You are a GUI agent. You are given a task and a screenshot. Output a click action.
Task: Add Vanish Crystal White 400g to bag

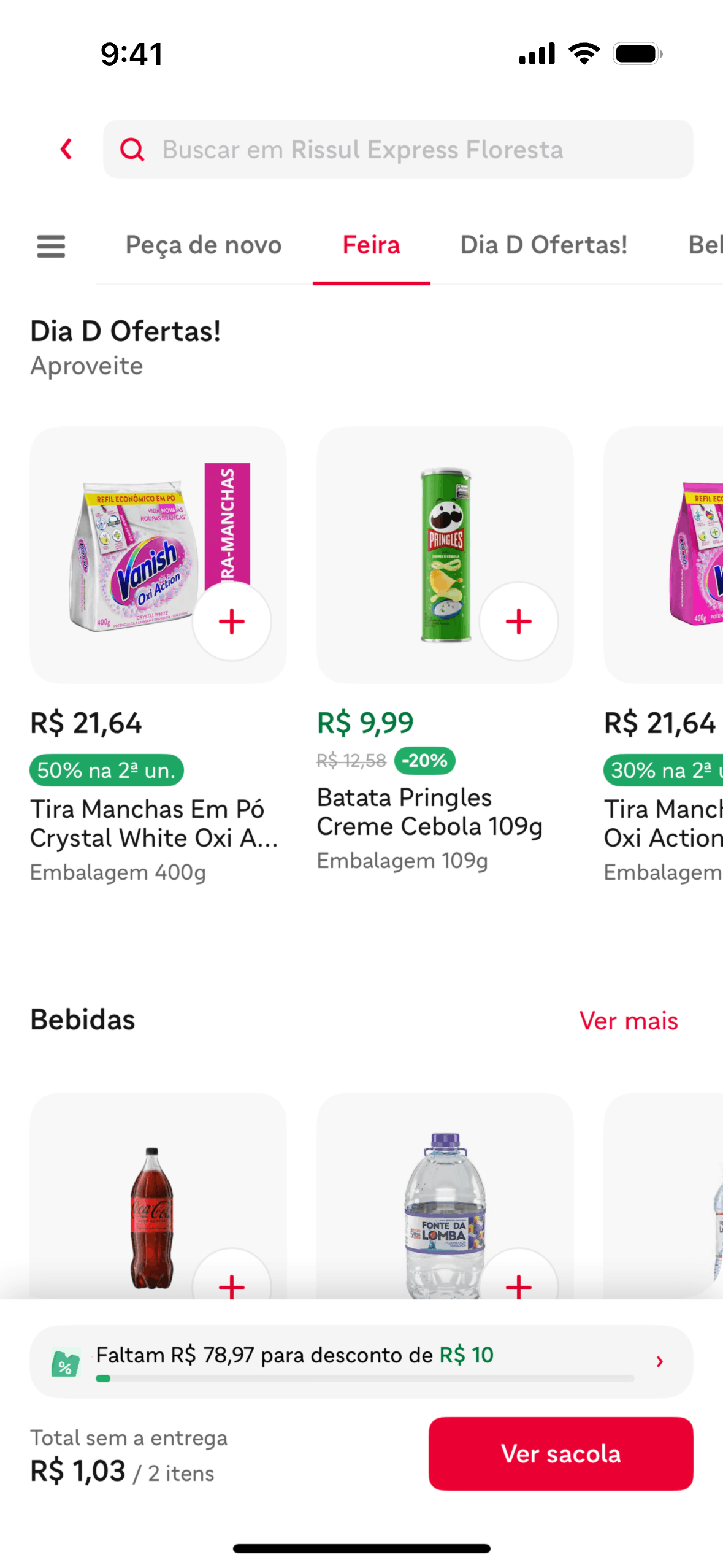pos(232,621)
